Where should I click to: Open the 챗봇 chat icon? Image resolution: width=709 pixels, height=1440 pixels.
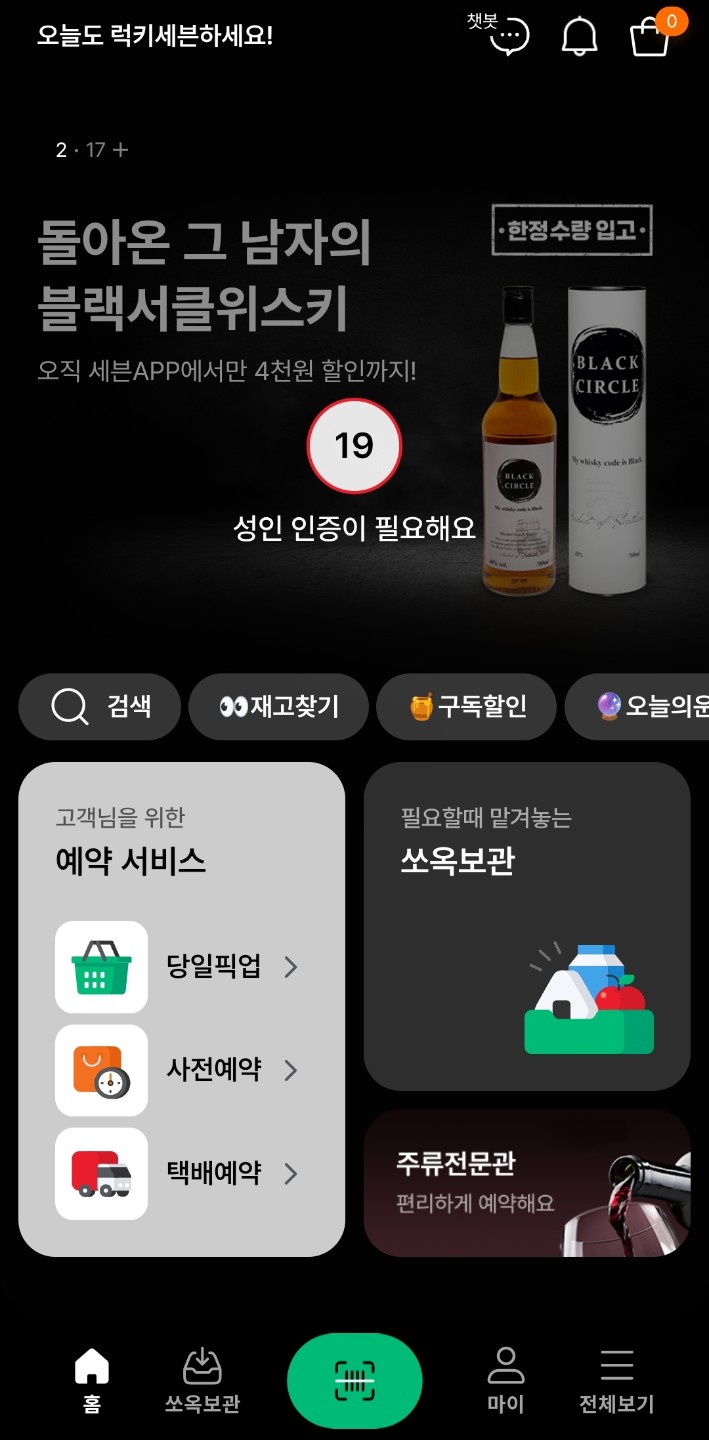pos(510,37)
